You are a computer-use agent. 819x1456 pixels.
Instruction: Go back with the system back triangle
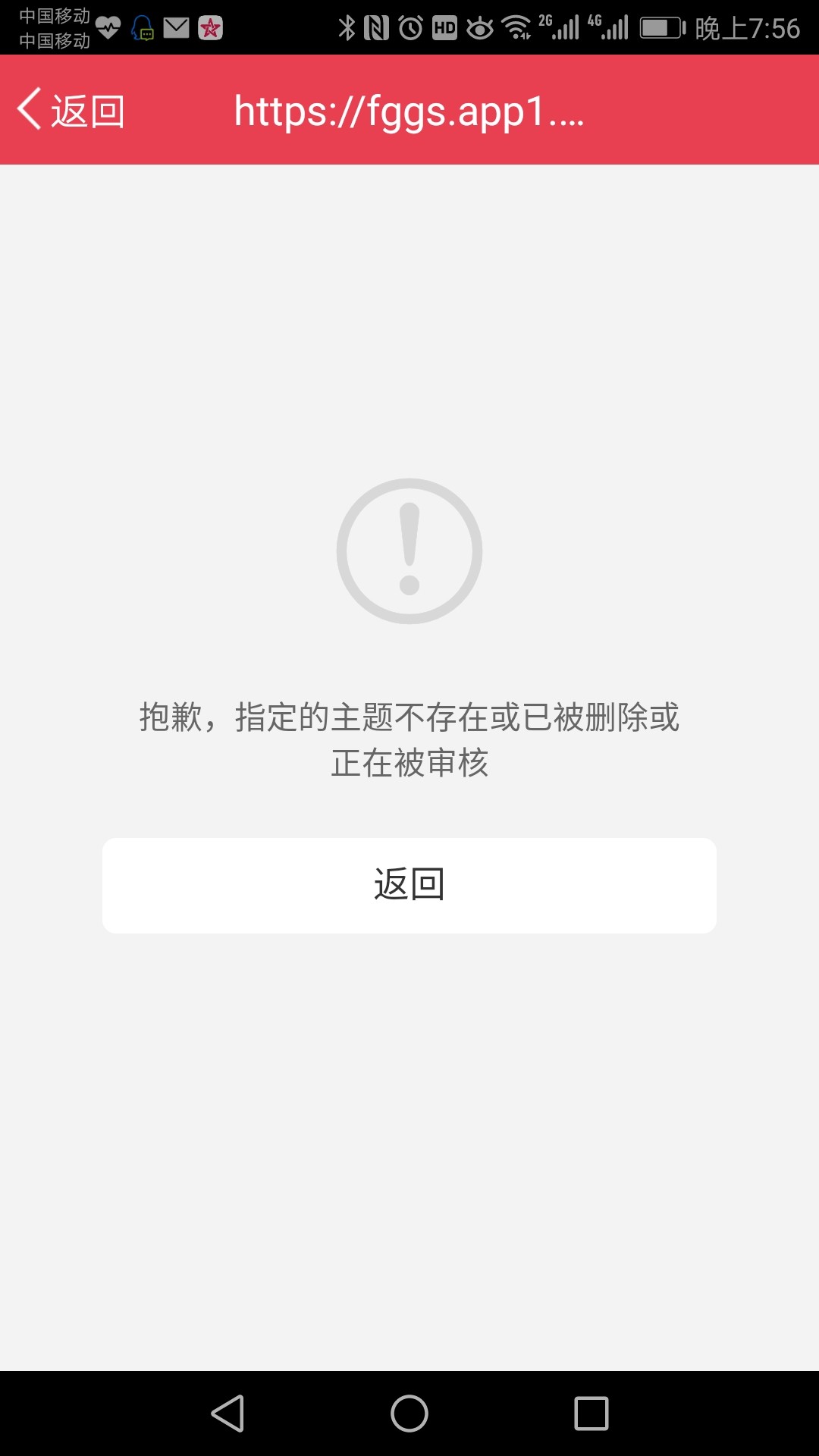[227, 1414]
